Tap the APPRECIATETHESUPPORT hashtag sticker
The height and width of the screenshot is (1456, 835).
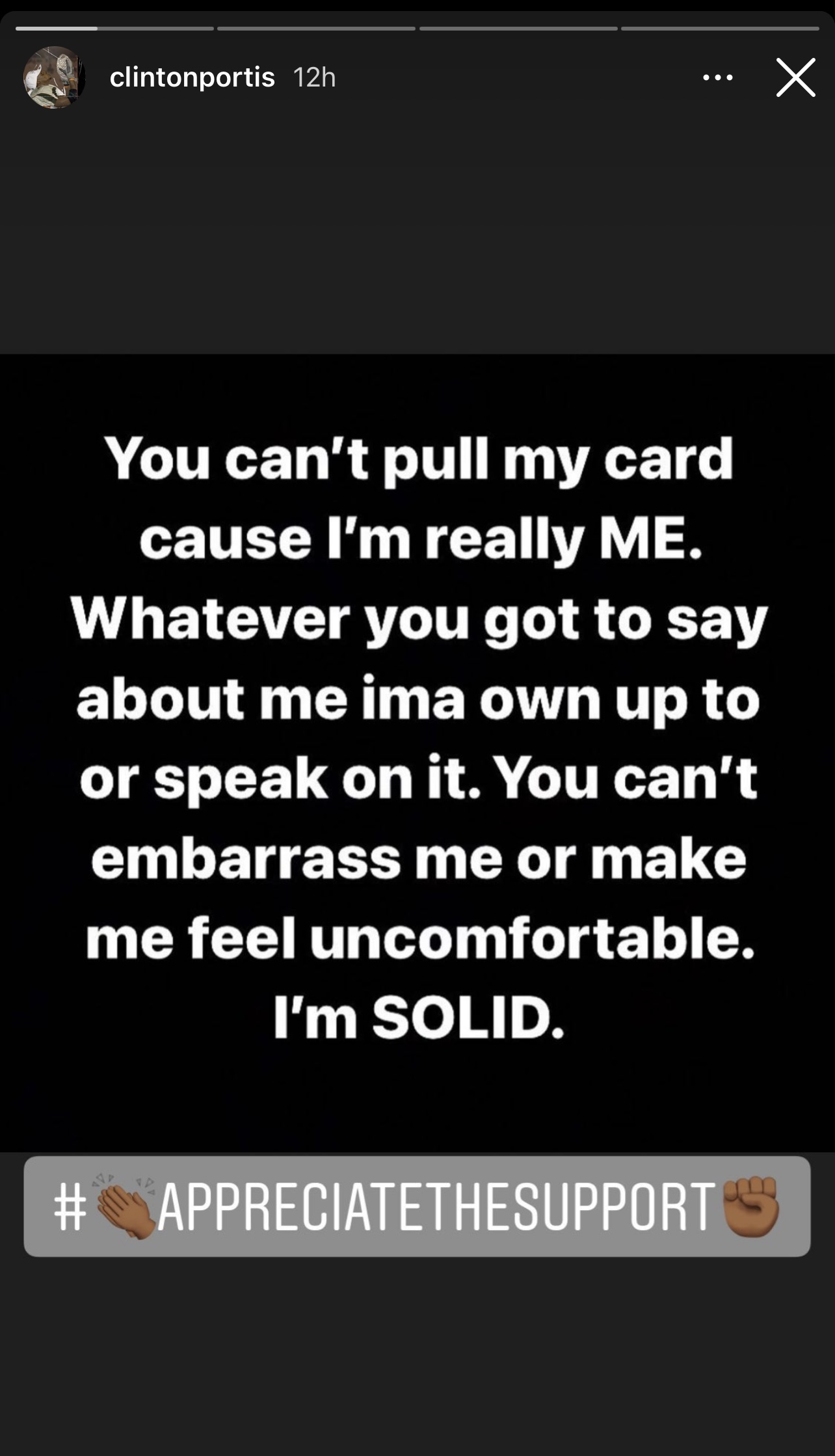pos(417,1206)
